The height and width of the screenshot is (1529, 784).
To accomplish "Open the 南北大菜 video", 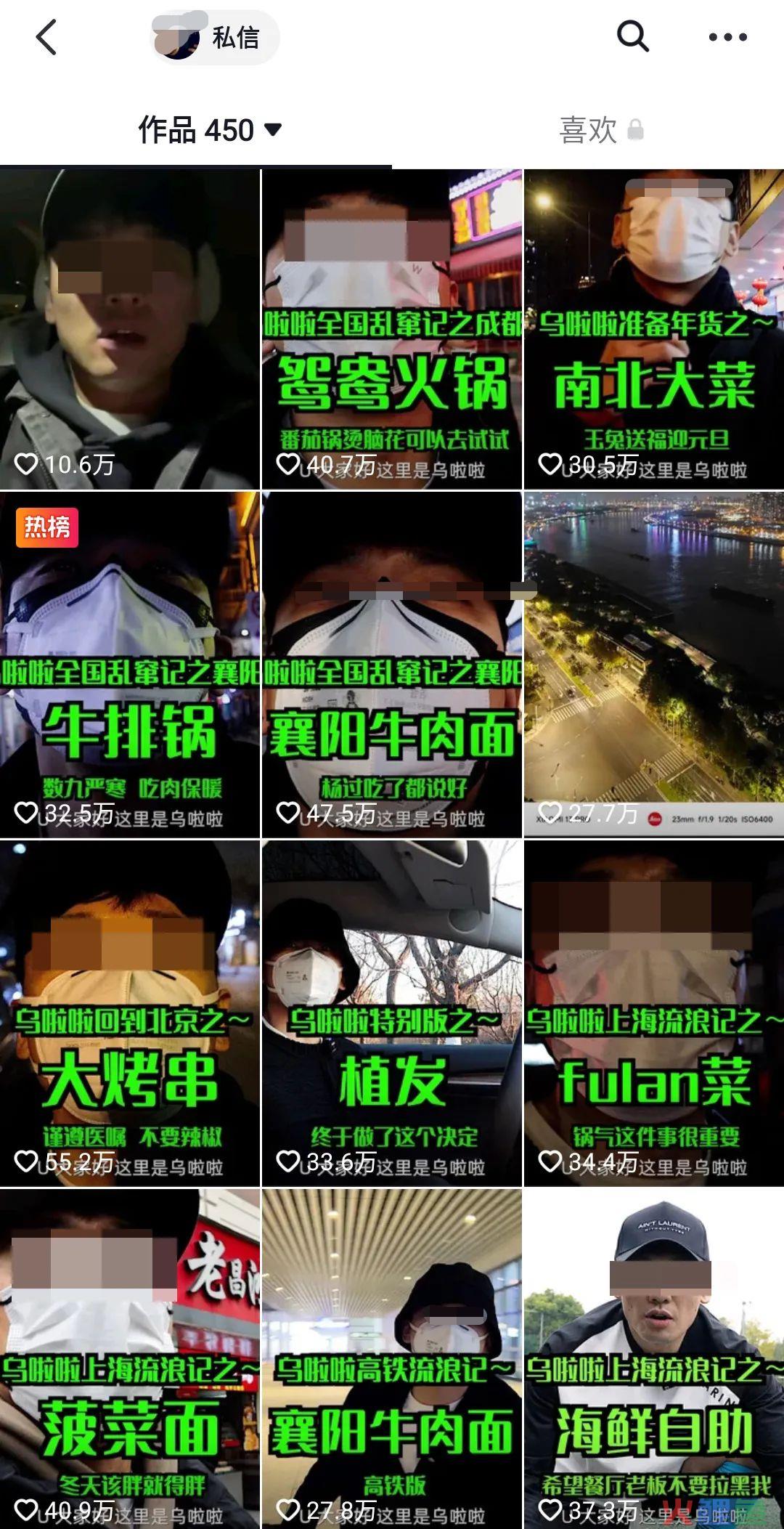I will (x=653, y=329).
